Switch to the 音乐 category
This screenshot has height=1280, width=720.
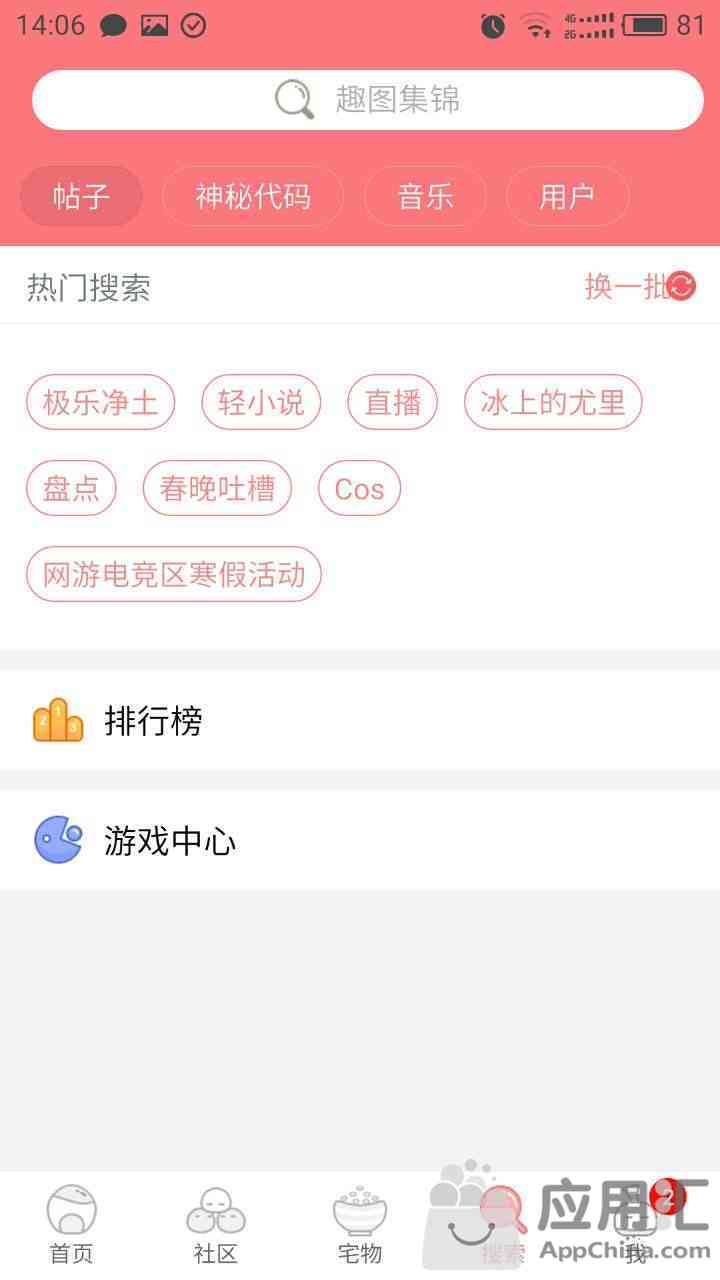(426, 196)
